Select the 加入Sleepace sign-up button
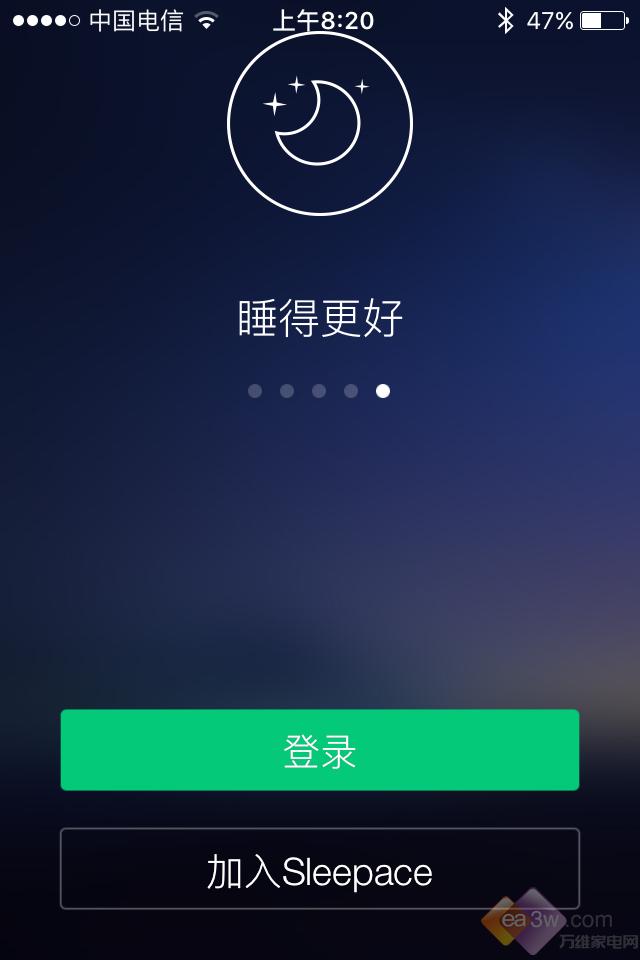The height and width of the screenshot is (960, 640). (x=320, y=869)
